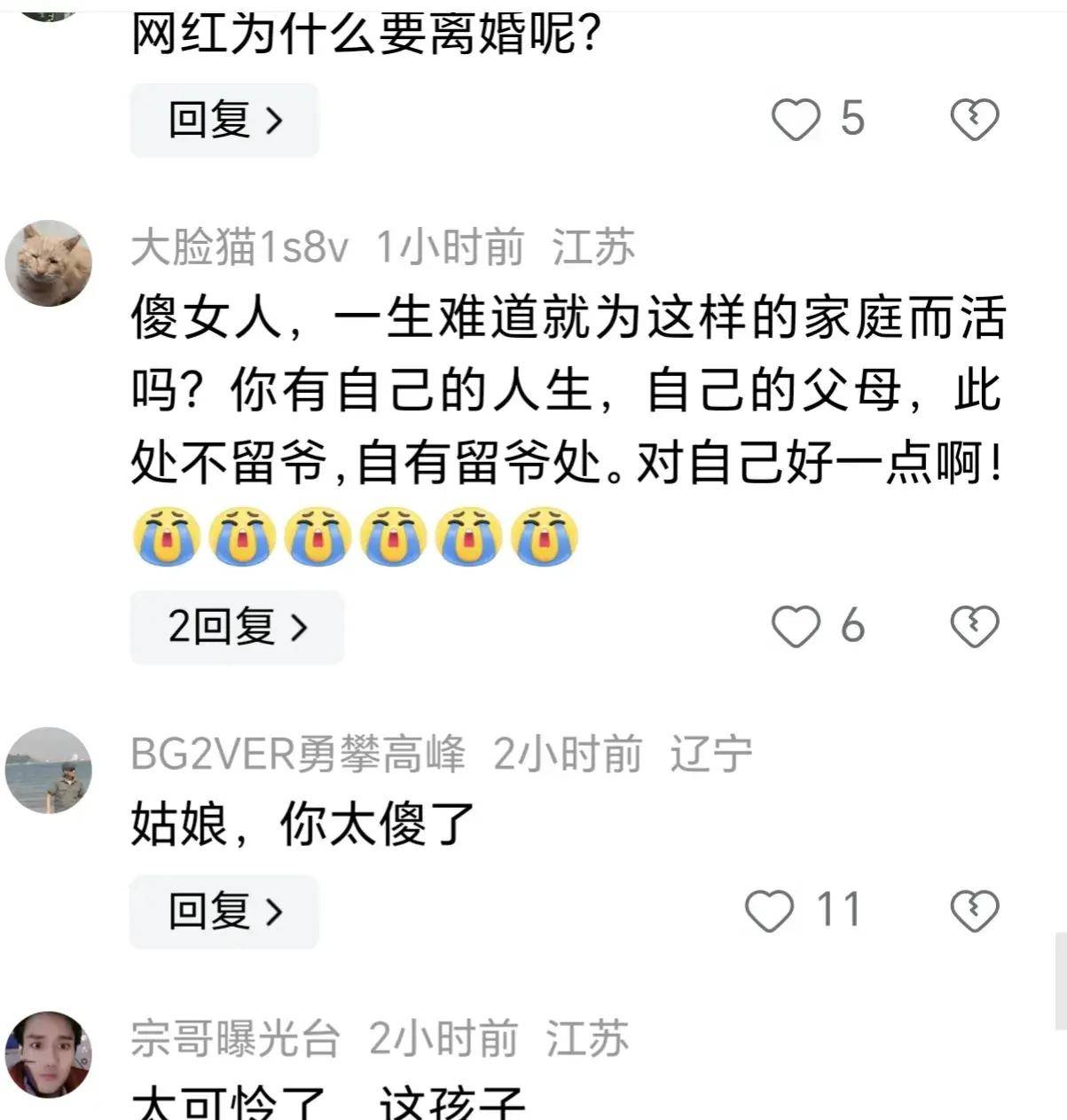
Task: Open 宗哥曝光台's profile avatar
Action: 49,1054
